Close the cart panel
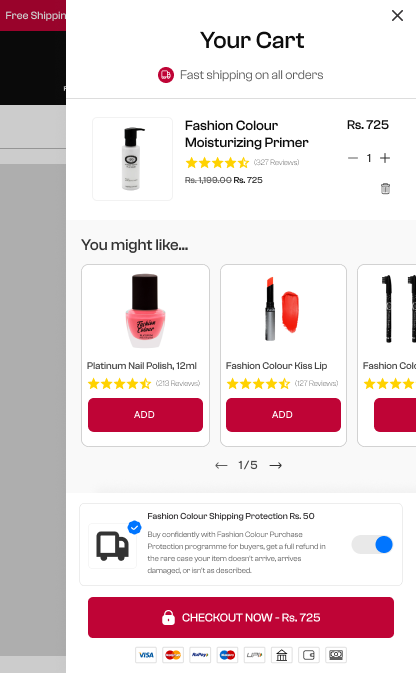This screenshot has width=416, height=673. point(397,15)
